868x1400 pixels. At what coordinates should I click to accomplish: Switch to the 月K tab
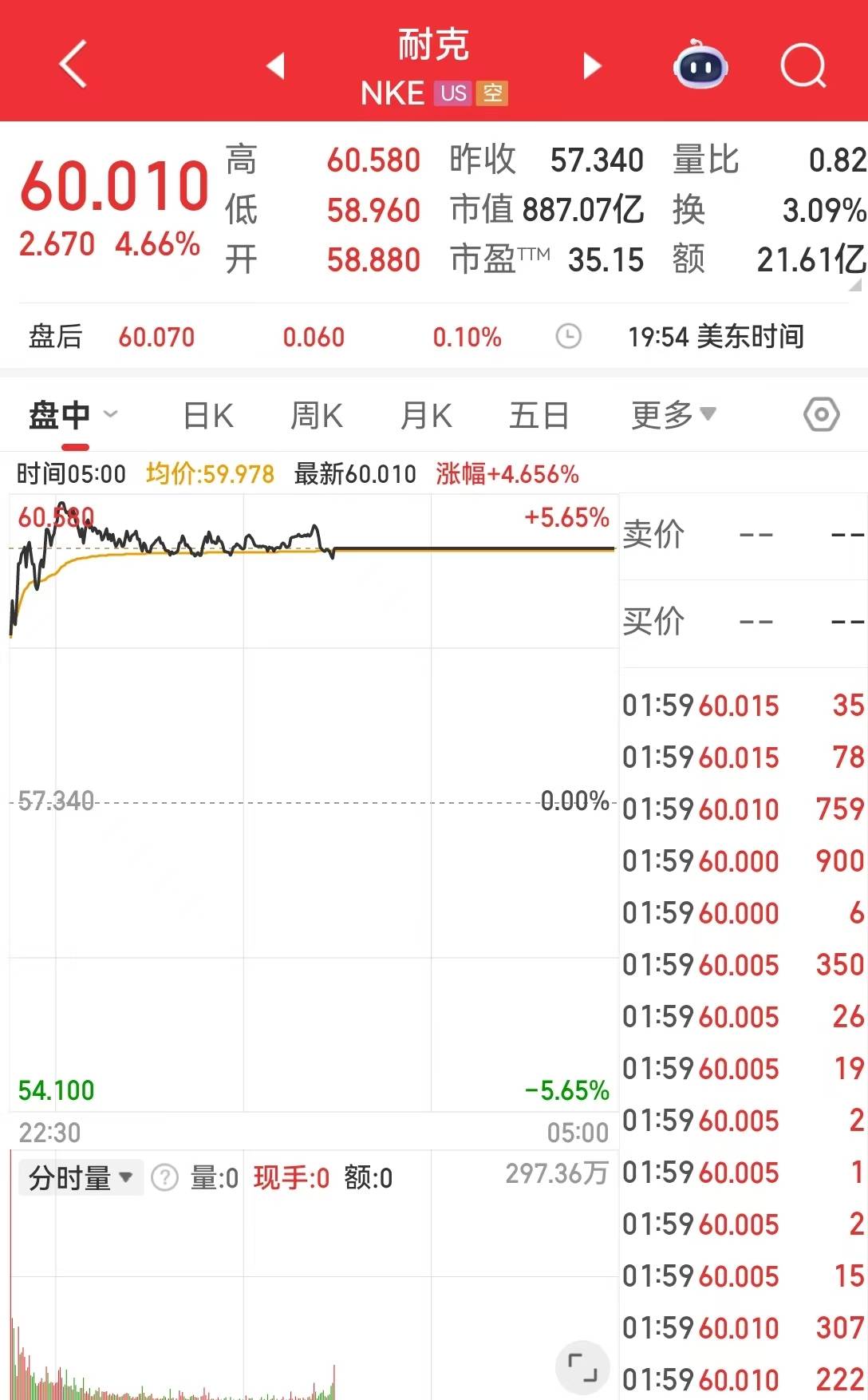click(x=427, y=414)
